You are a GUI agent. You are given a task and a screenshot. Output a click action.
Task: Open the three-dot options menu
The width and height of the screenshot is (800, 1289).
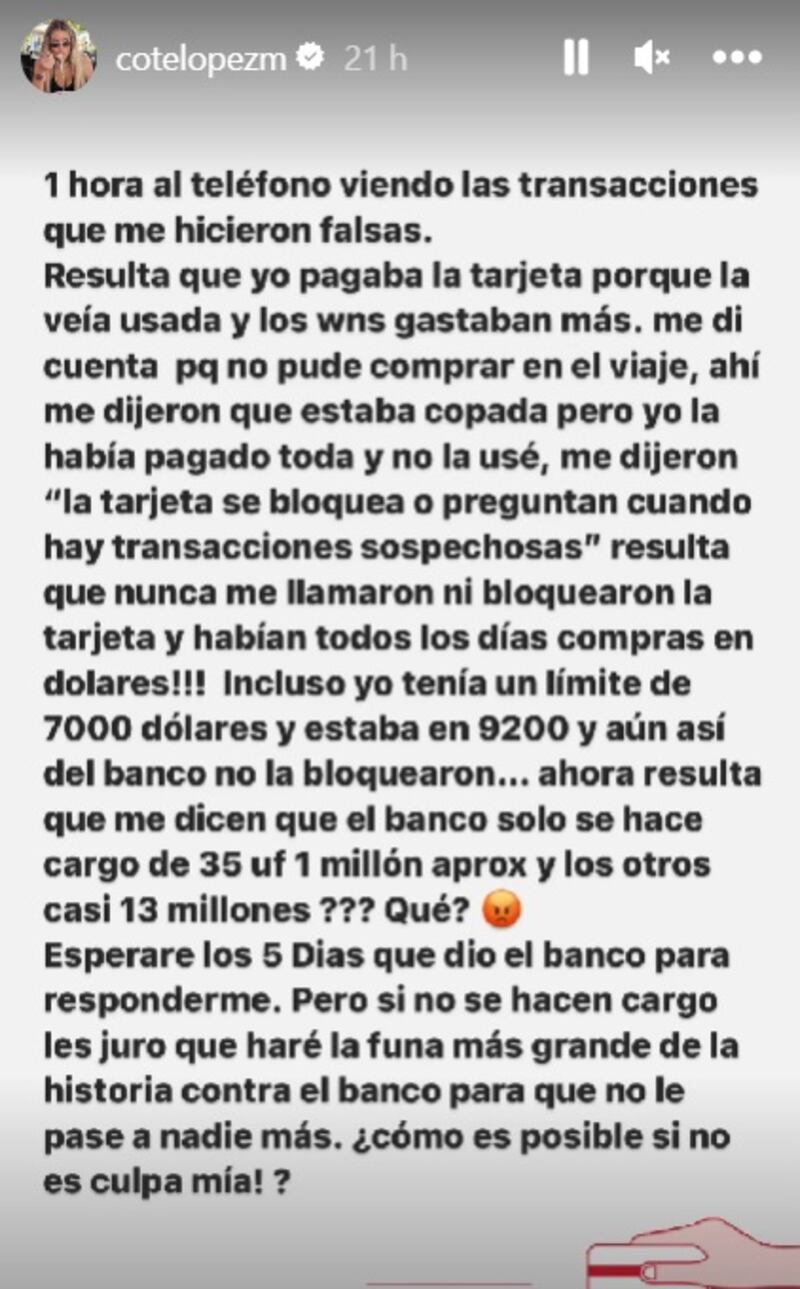point(737,59)
